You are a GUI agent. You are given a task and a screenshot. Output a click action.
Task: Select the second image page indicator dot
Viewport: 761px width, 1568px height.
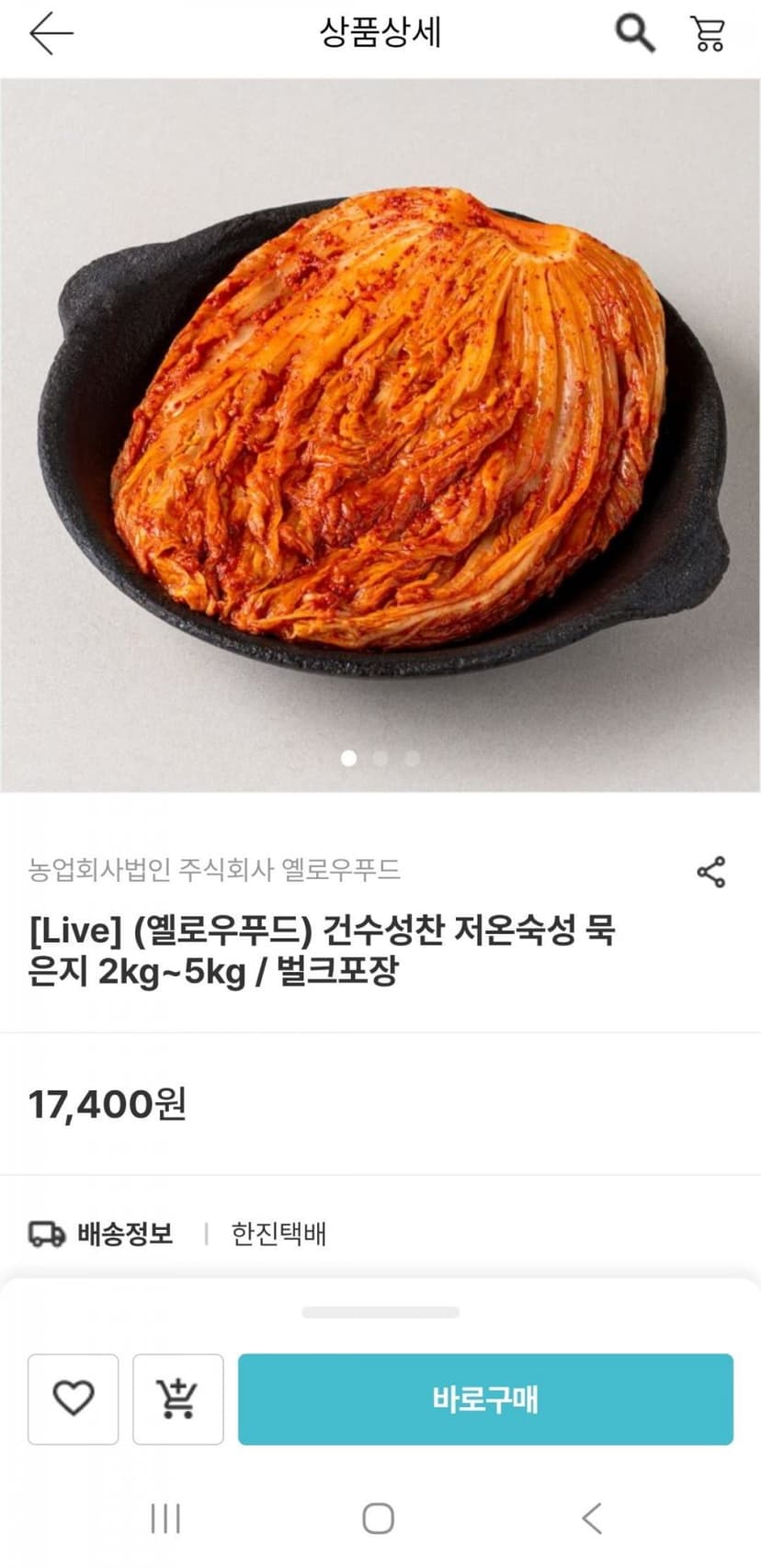pyautogui.click(x=380, y=759)
